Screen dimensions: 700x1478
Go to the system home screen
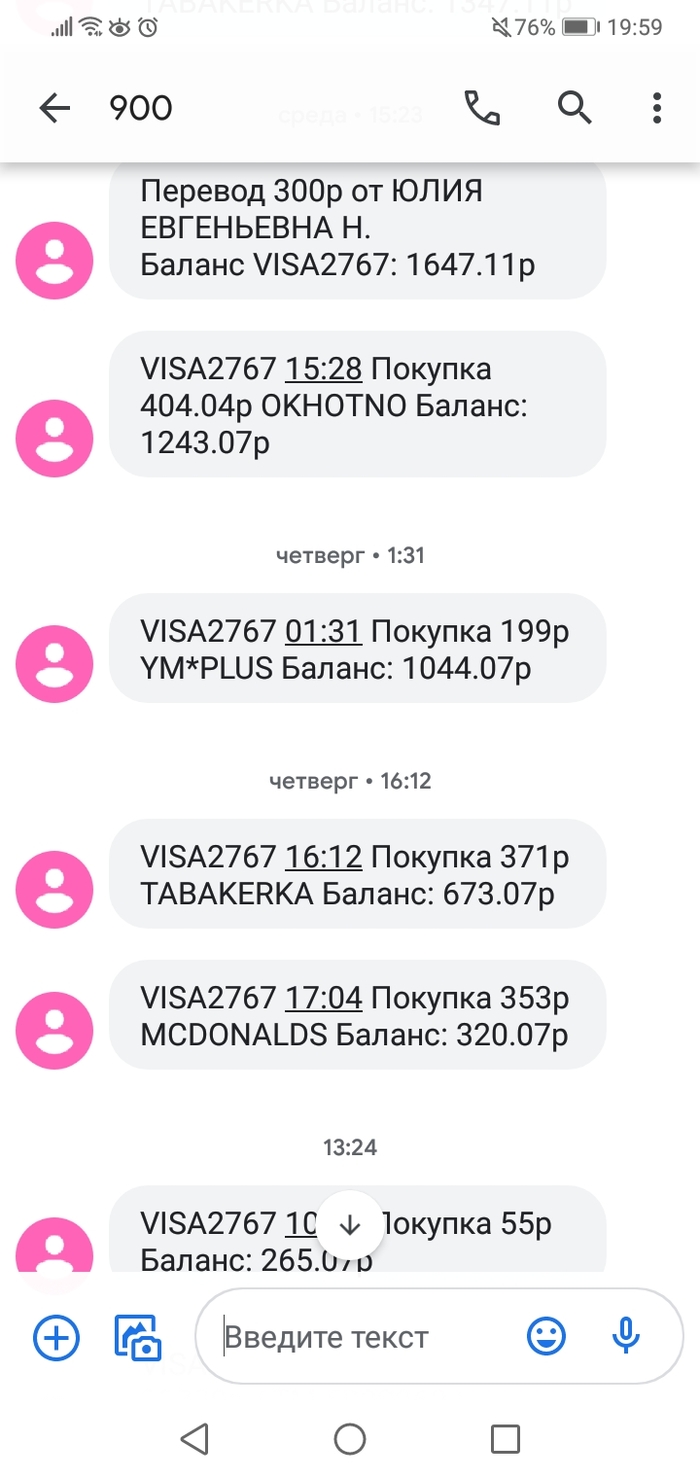coord(350,1439)
